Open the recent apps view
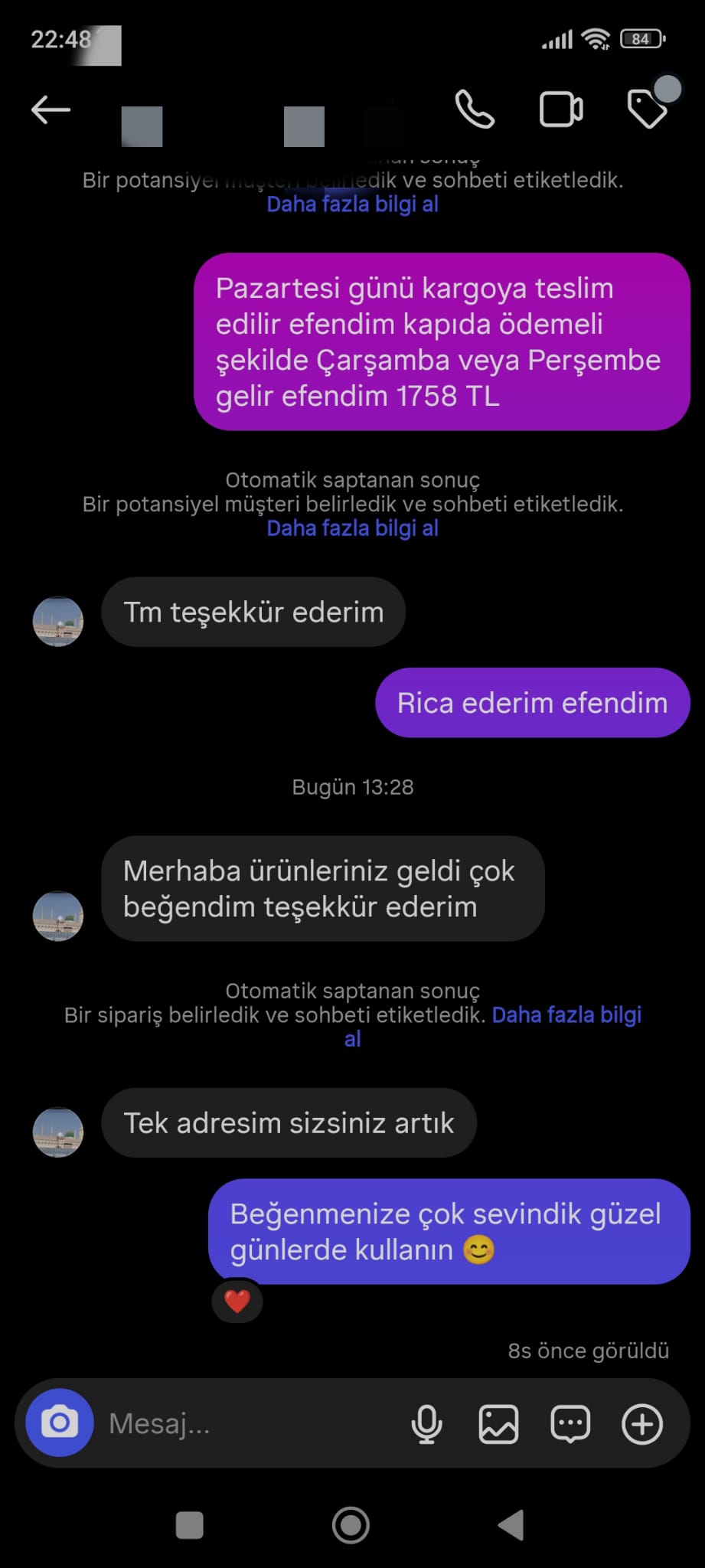 pos(190,1525)
